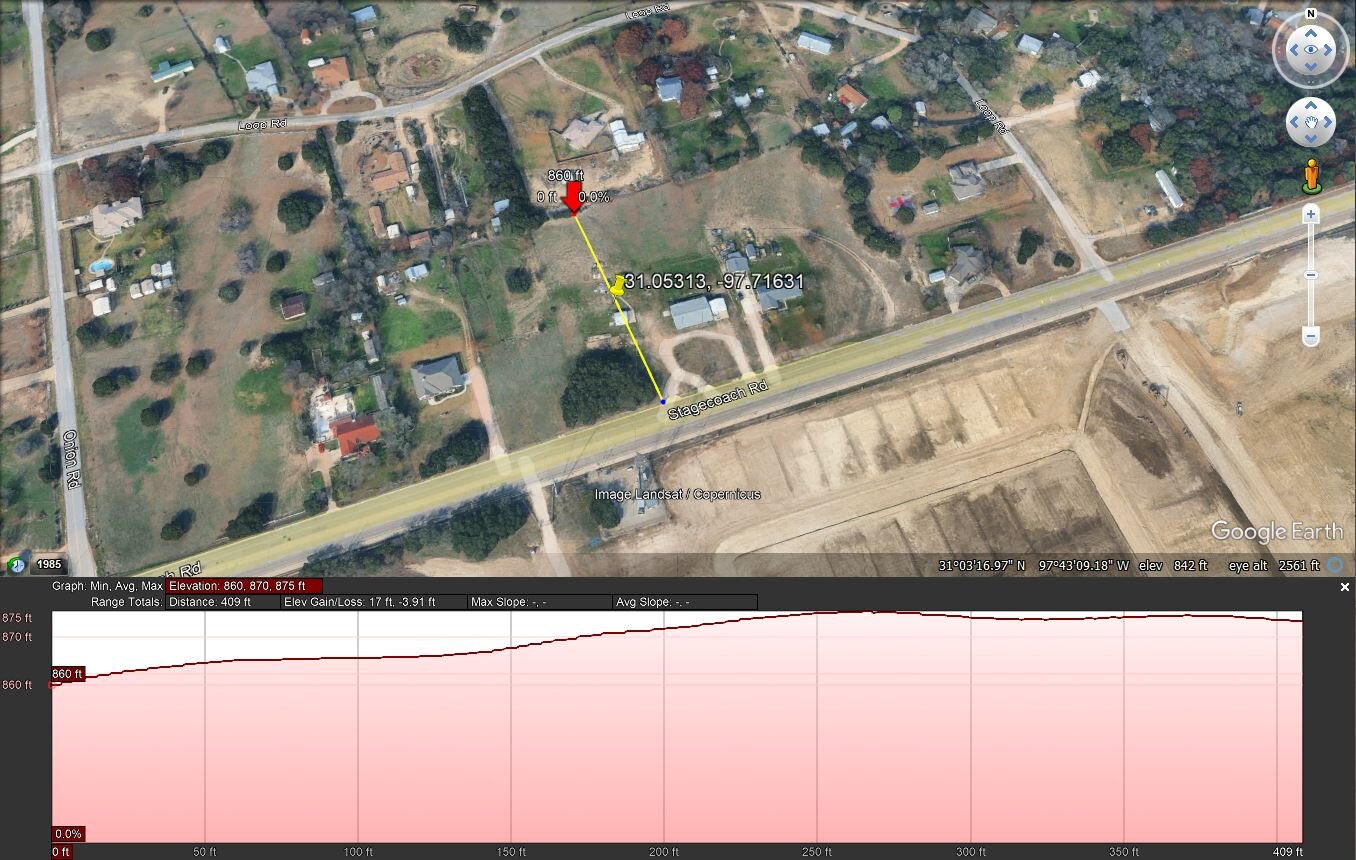This screenshot has width=1356, height=860.
Task: Select the yellow pushpin placemark
Action: click(617, 286)
